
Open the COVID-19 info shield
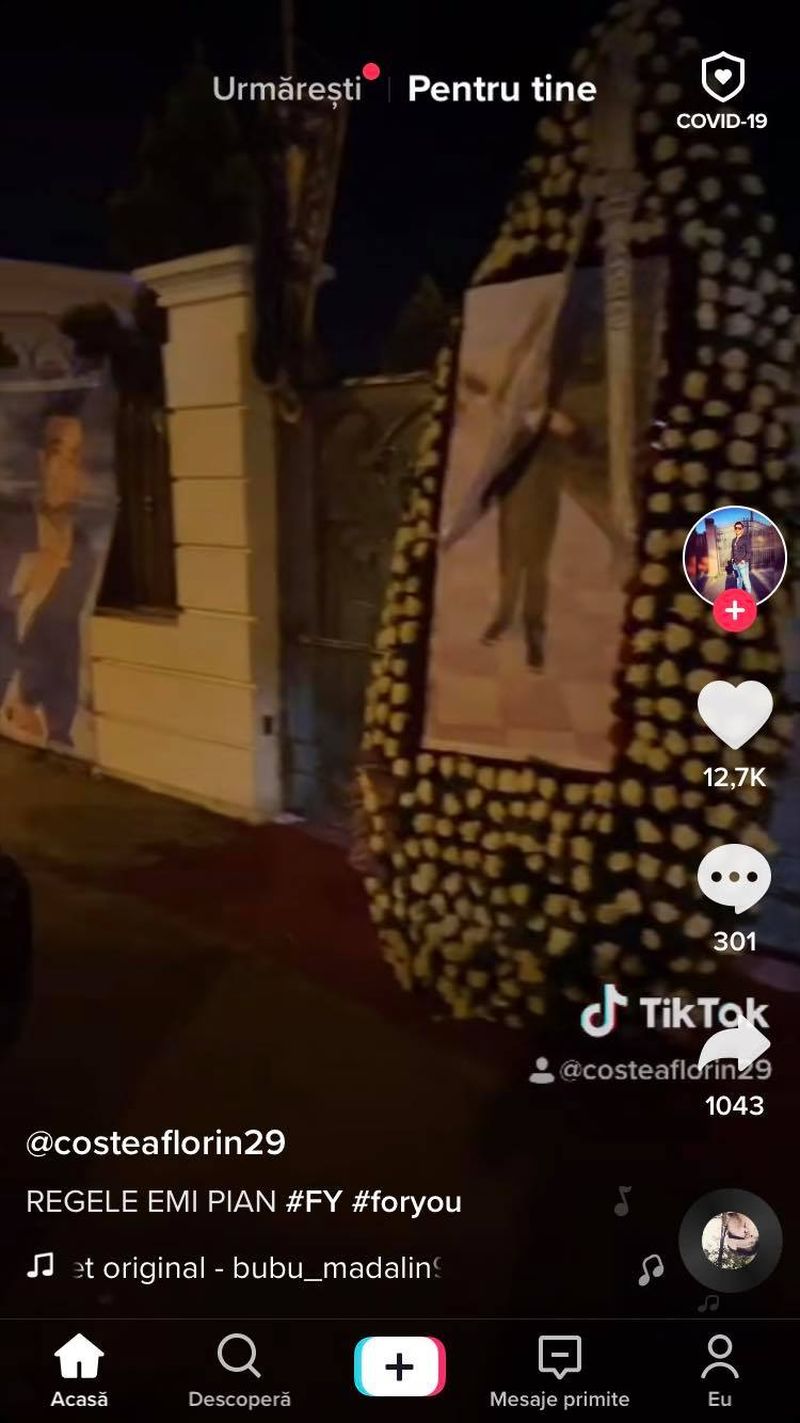(x=721, y=92)
